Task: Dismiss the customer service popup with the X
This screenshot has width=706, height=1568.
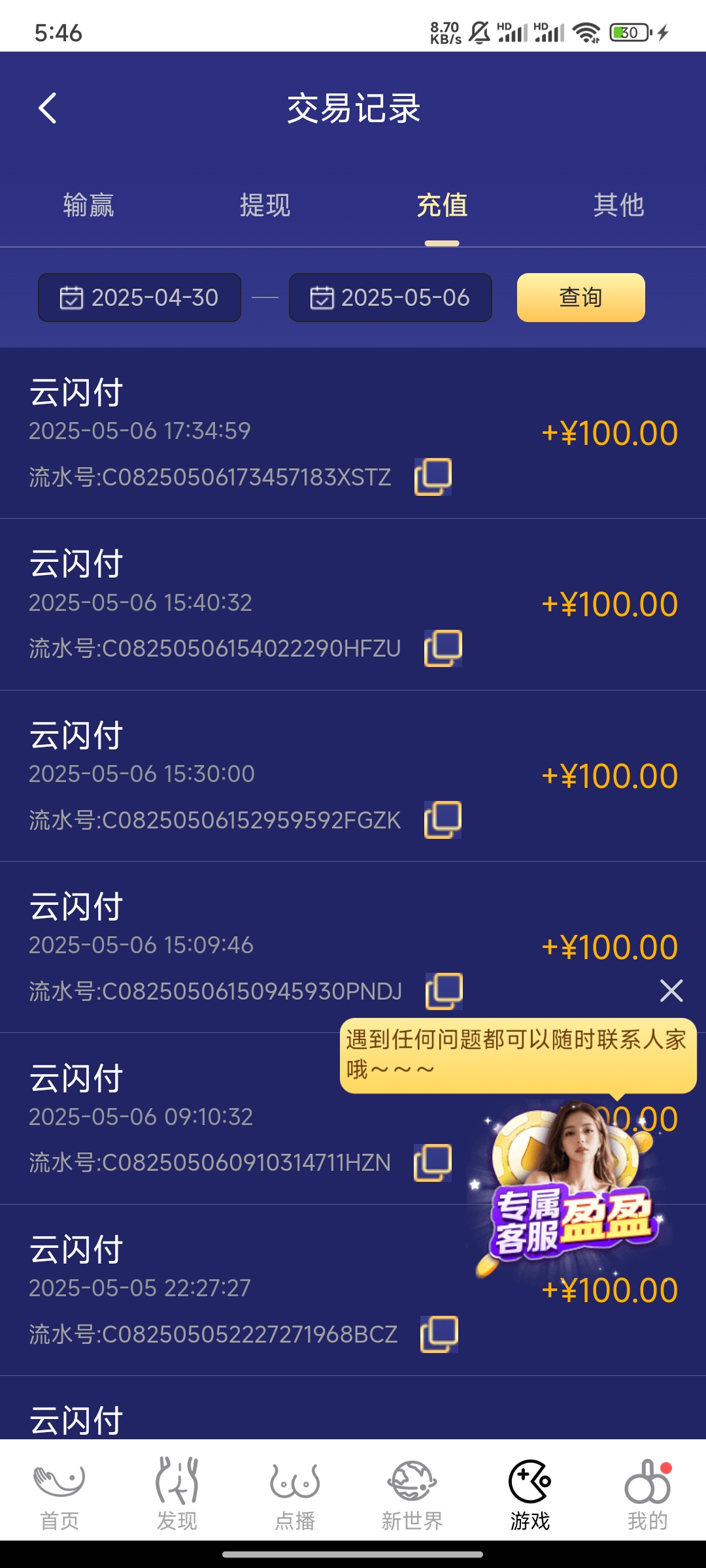Action: coord(671,990)
